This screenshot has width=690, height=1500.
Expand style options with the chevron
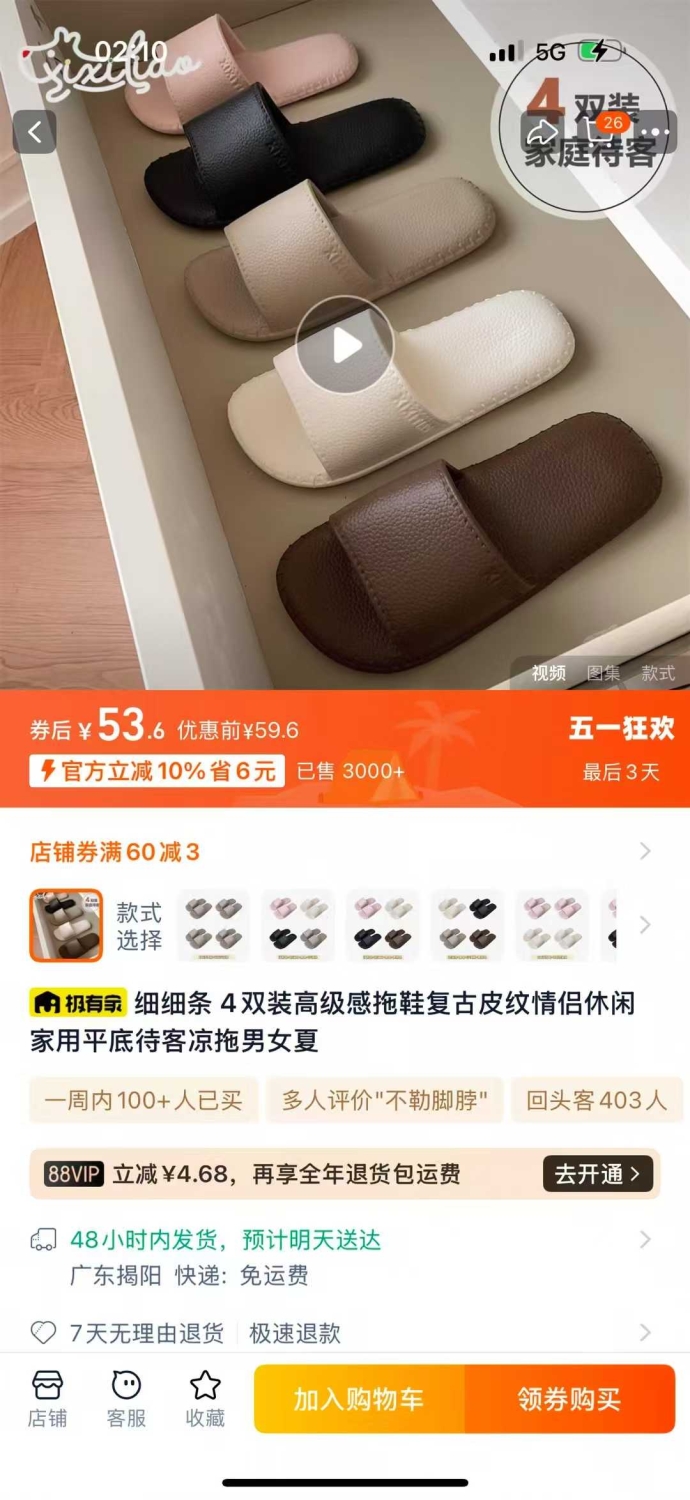645,925
